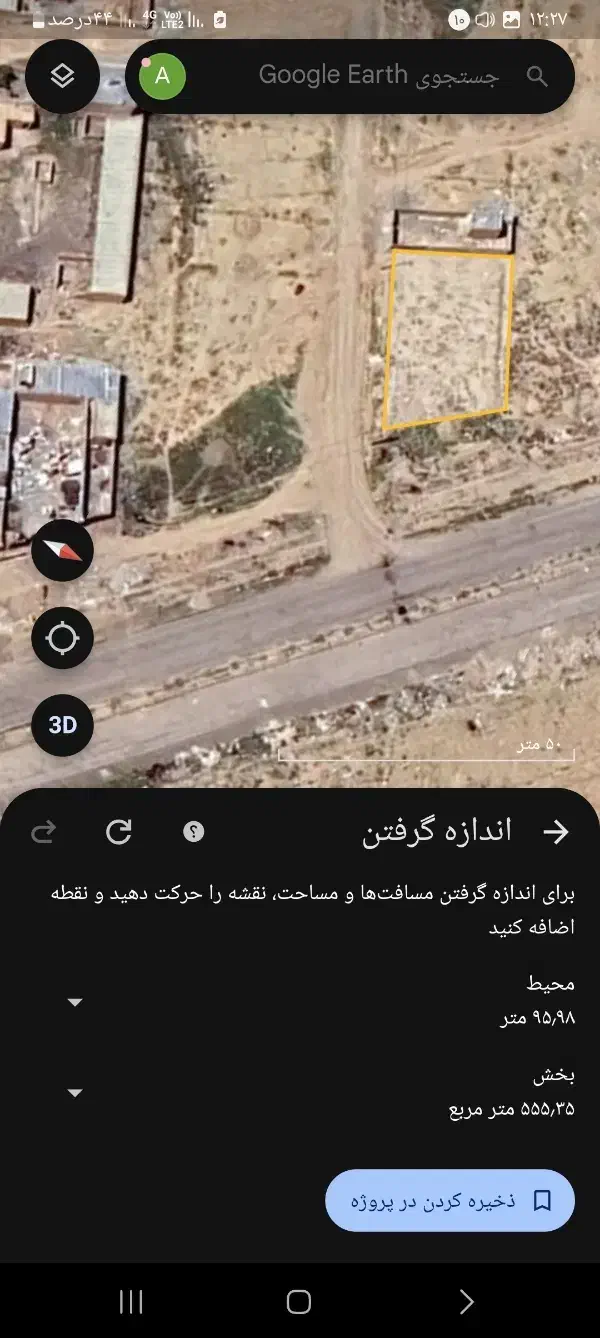This screenshot has height=1338, width=600.
Task: Save the measurement to a project
Action: pos(450,1200)
